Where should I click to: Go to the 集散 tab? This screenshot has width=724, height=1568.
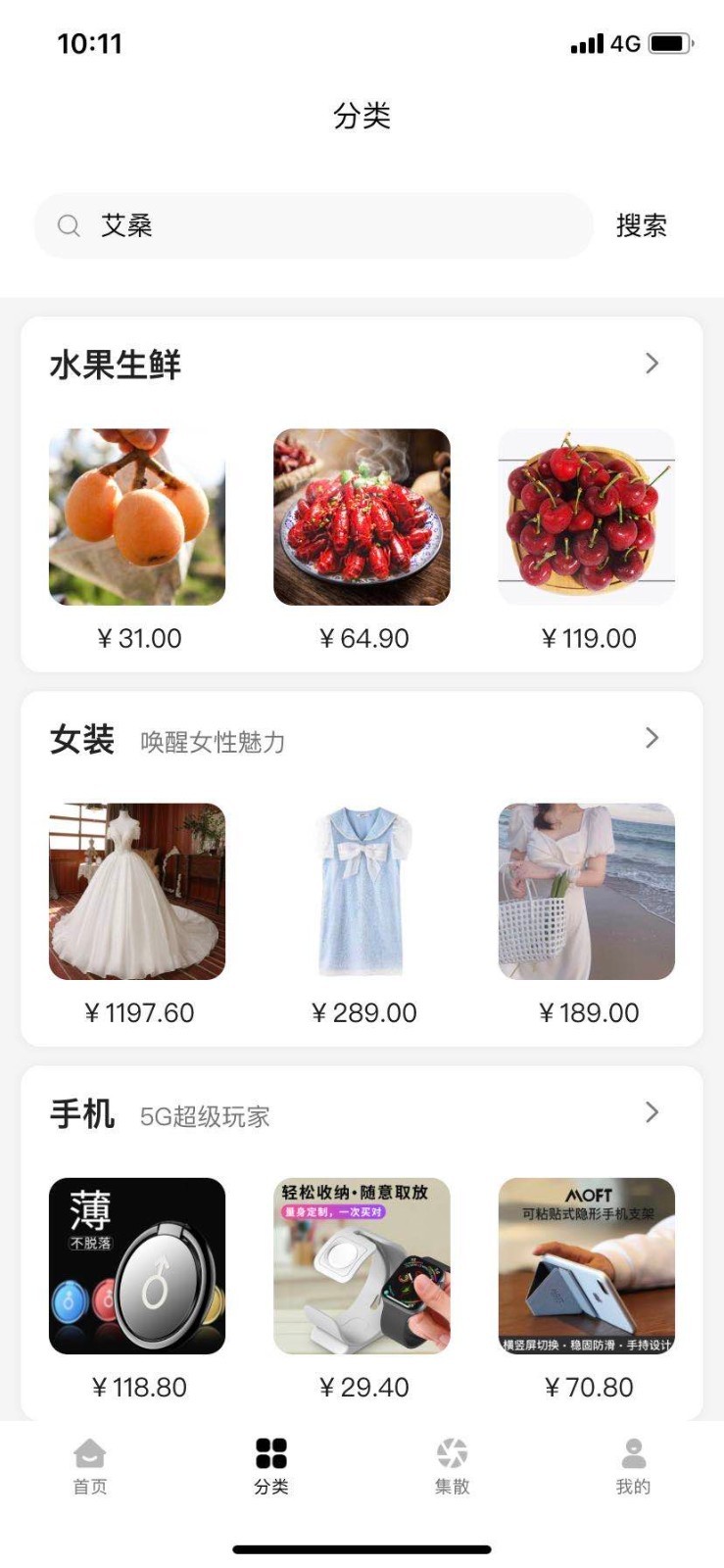(453, 1466)
